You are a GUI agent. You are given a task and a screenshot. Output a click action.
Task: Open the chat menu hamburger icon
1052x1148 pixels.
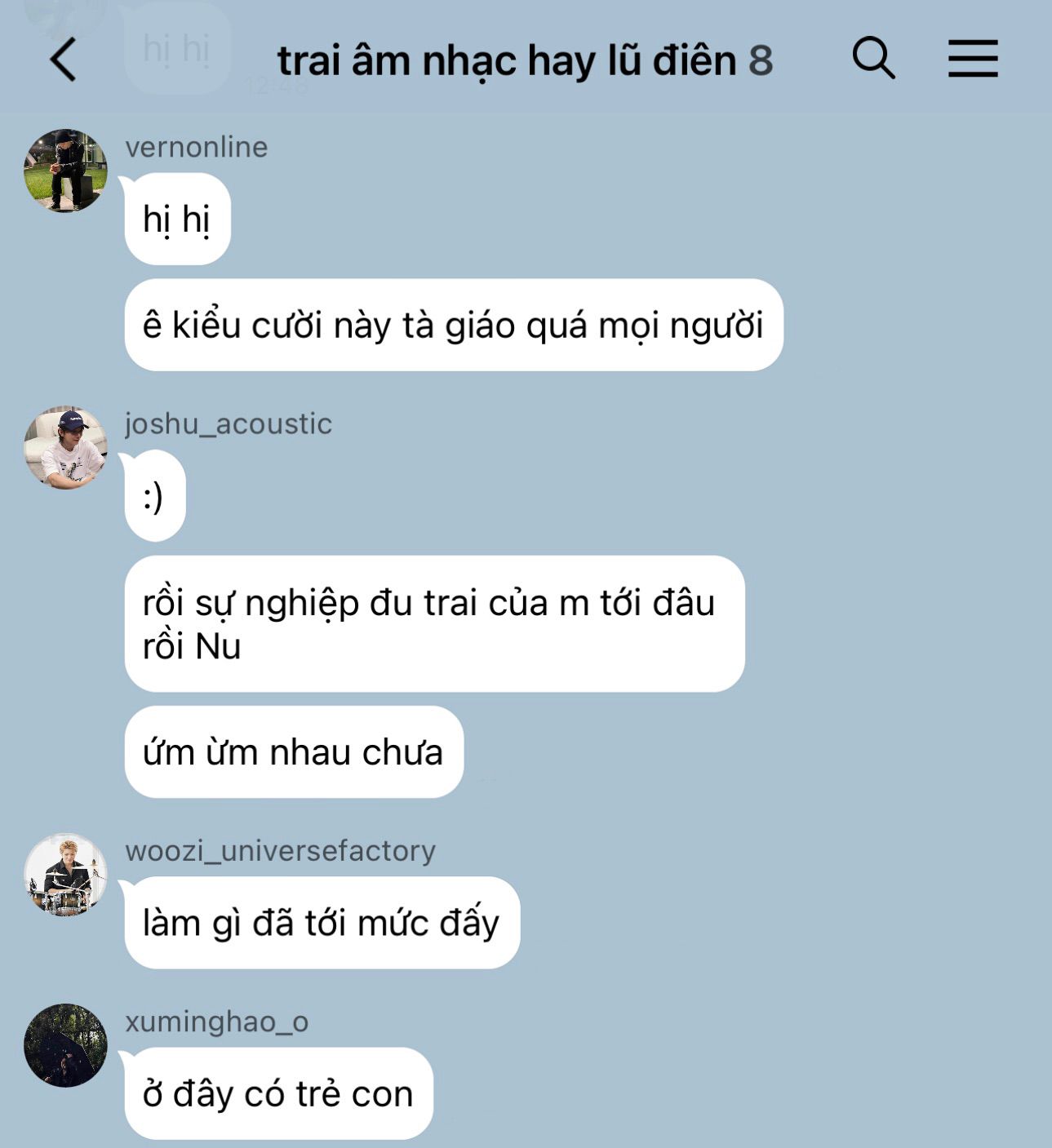973,59
